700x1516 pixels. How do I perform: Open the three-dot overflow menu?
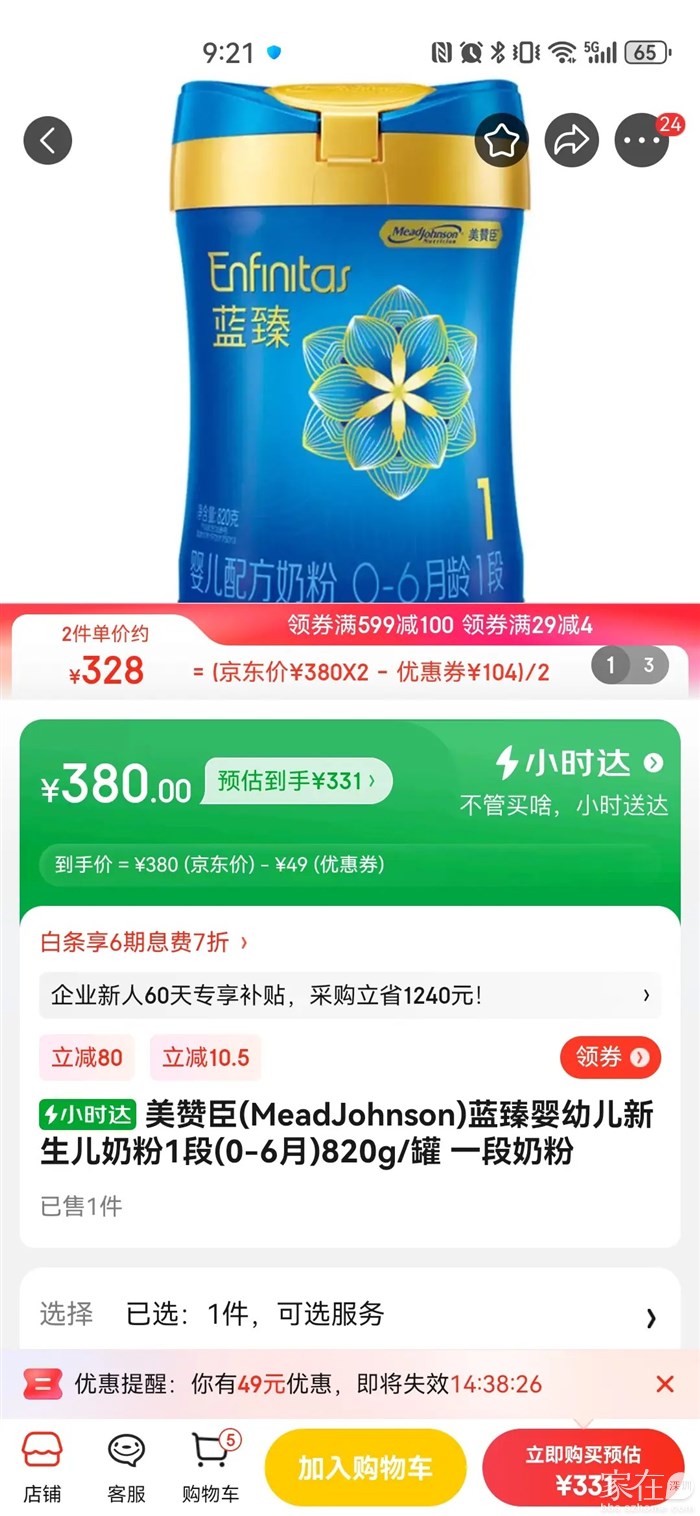coord(641,141)
